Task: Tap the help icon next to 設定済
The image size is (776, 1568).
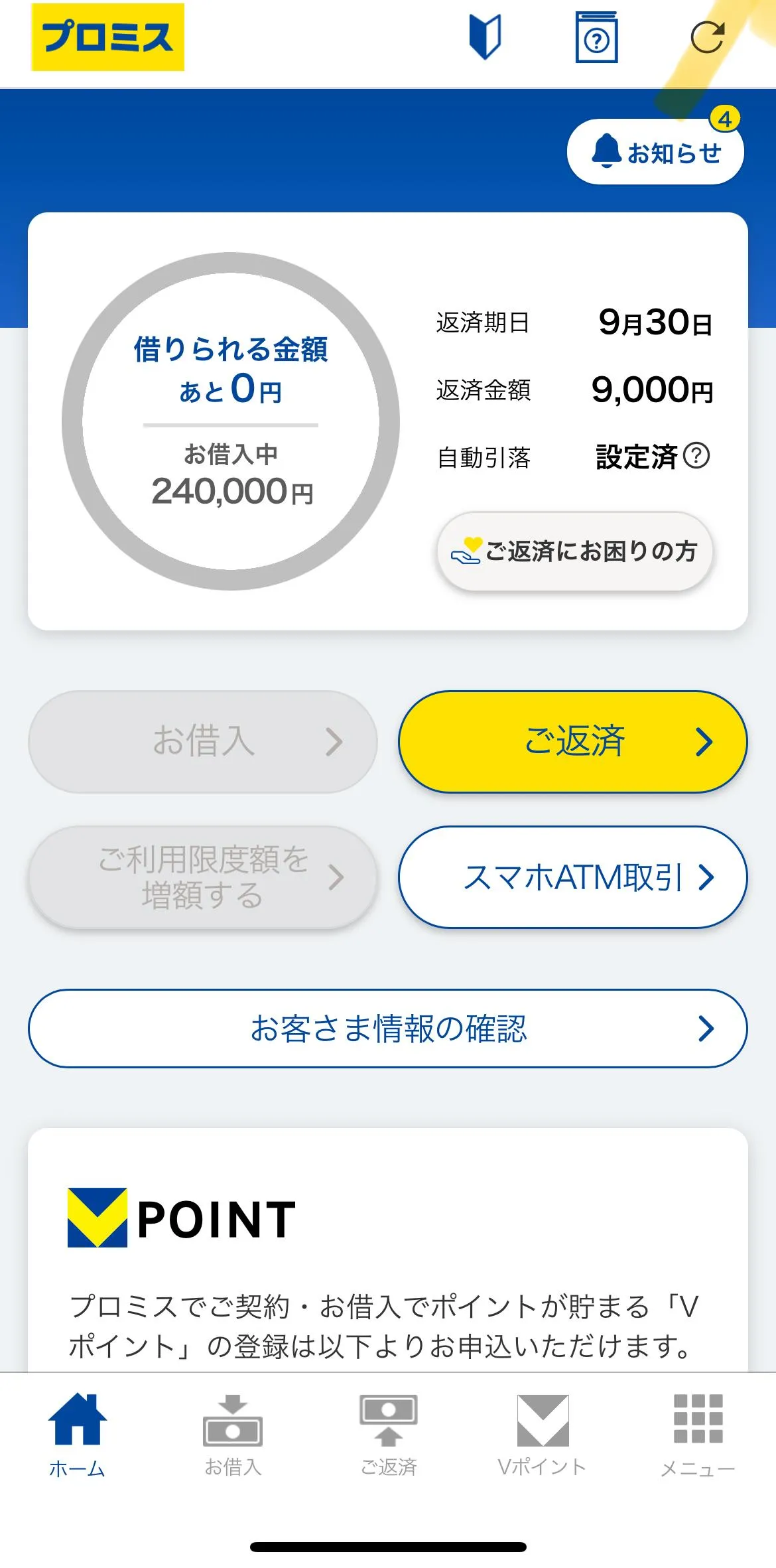Action: [x=696, y=456]
